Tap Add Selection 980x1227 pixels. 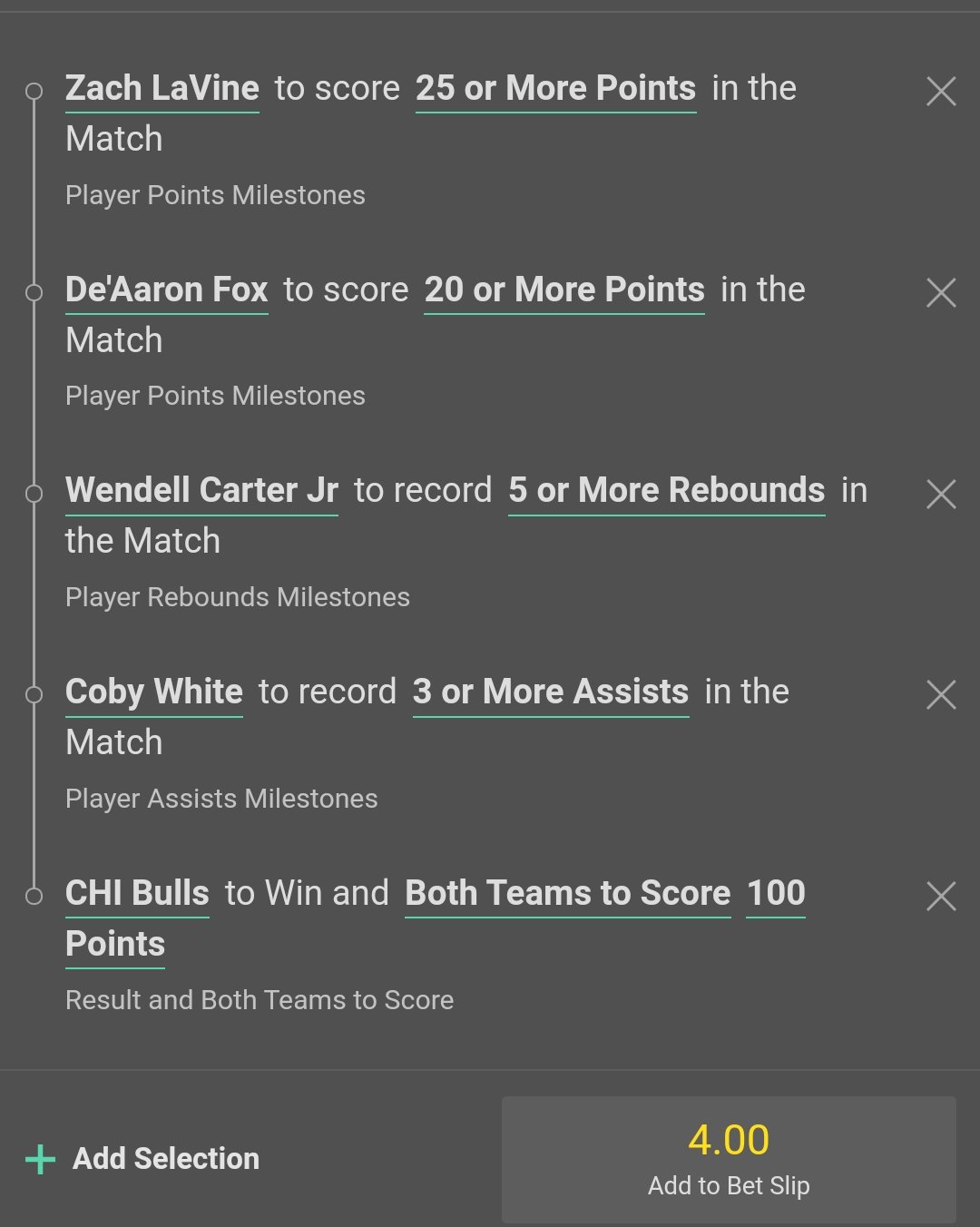[143, 1159]
